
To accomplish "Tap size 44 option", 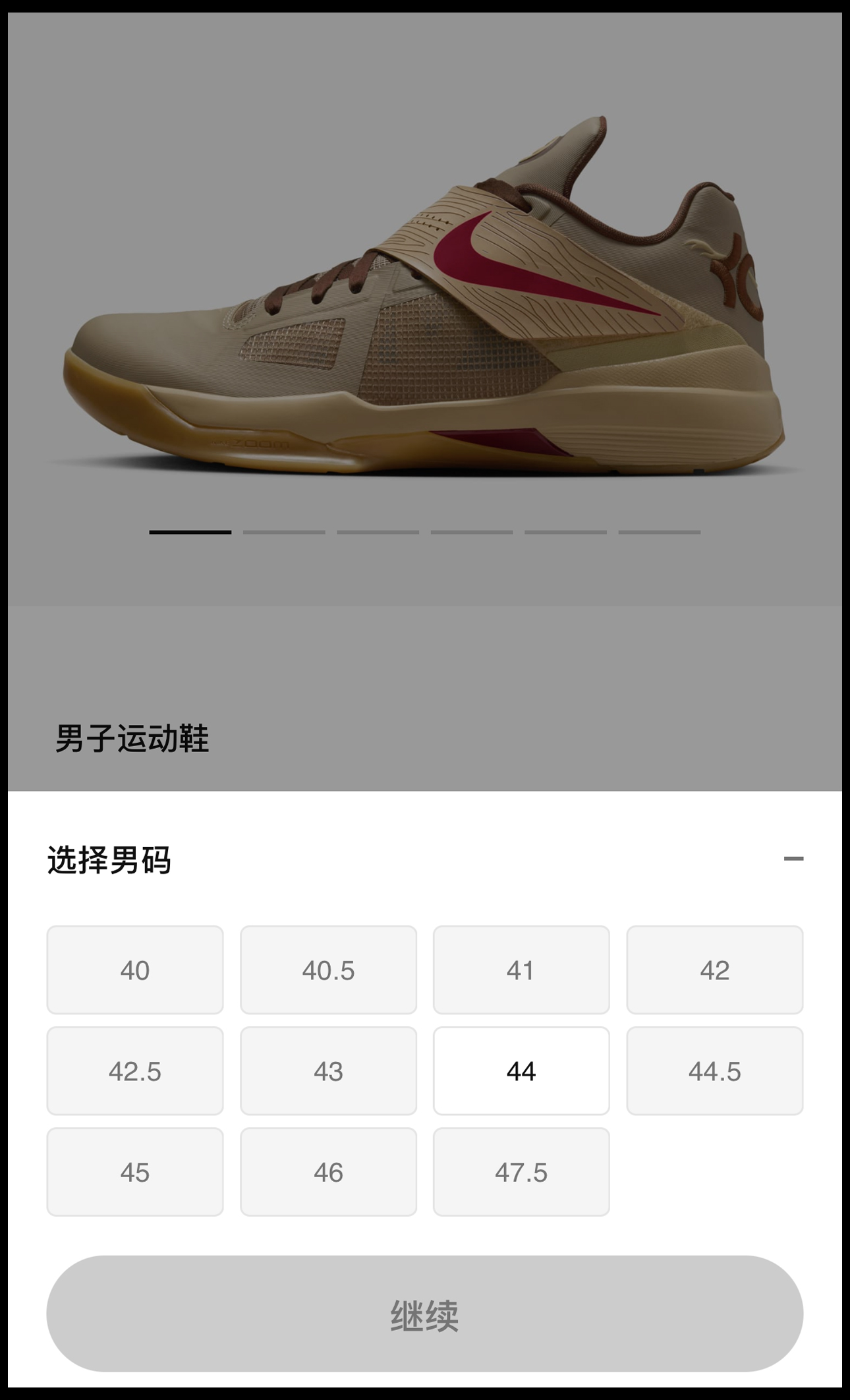I will pos(521,1070).
